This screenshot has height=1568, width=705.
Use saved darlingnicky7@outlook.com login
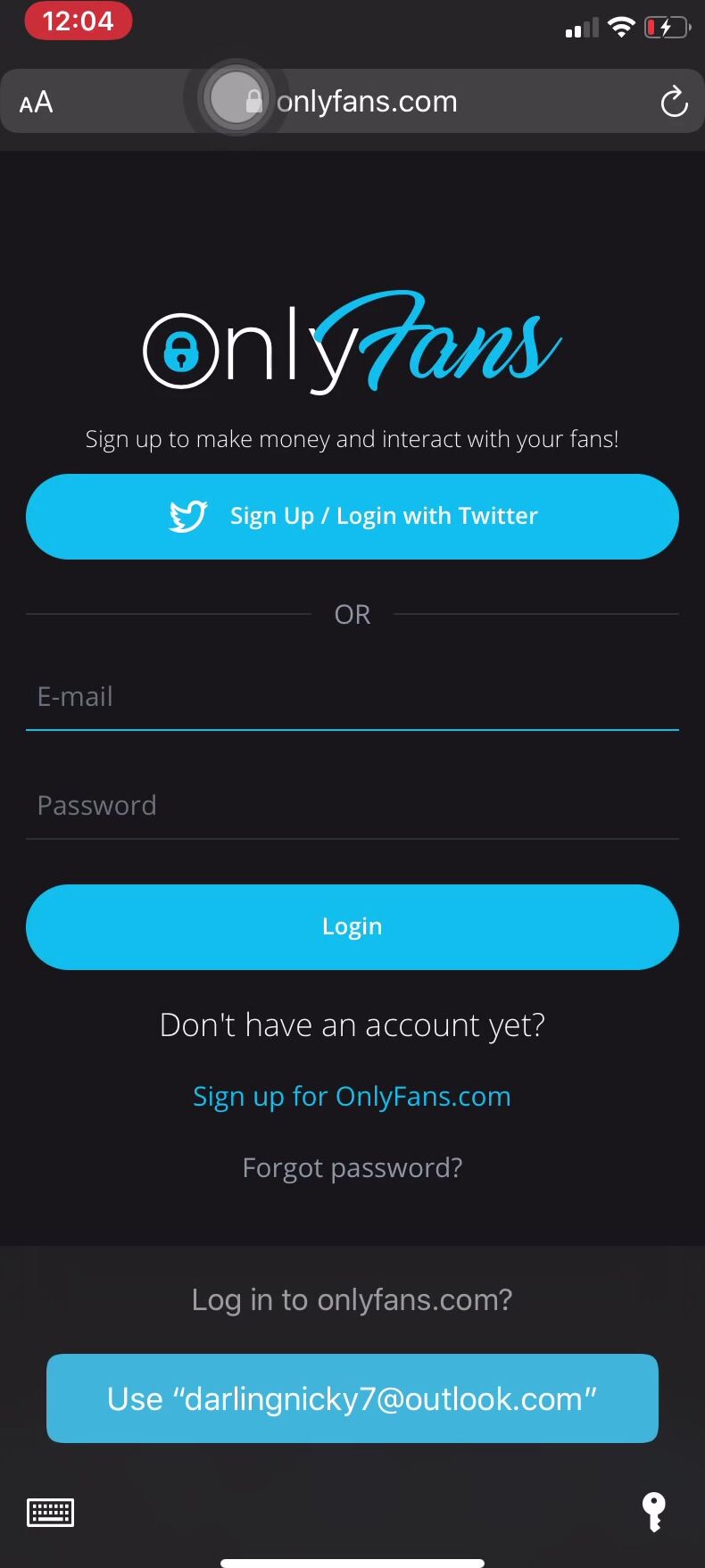point(352,1398)
